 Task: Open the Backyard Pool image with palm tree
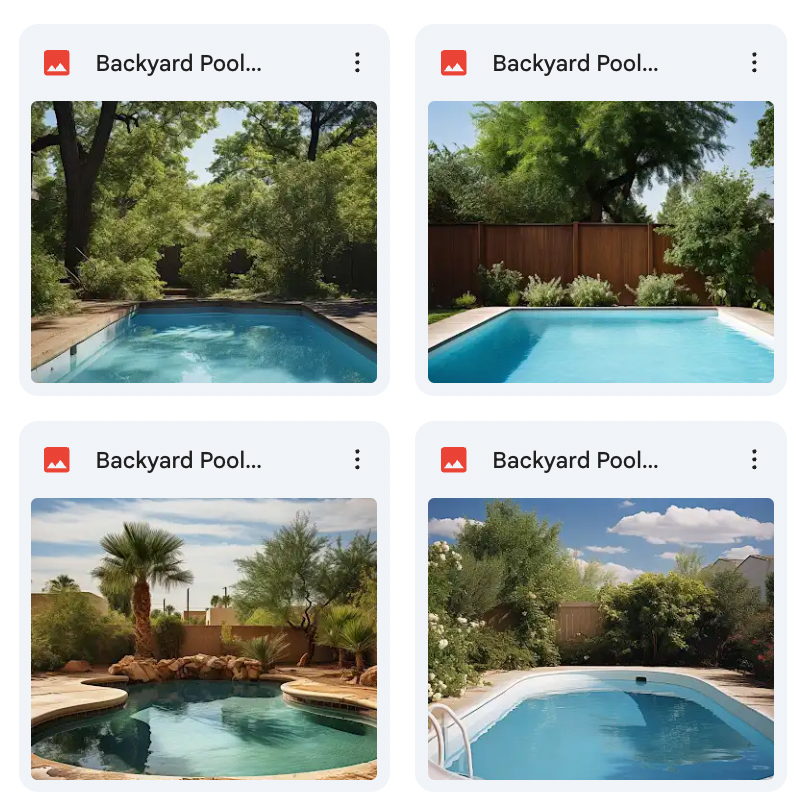pyautogui.click(x=204, y=638)
